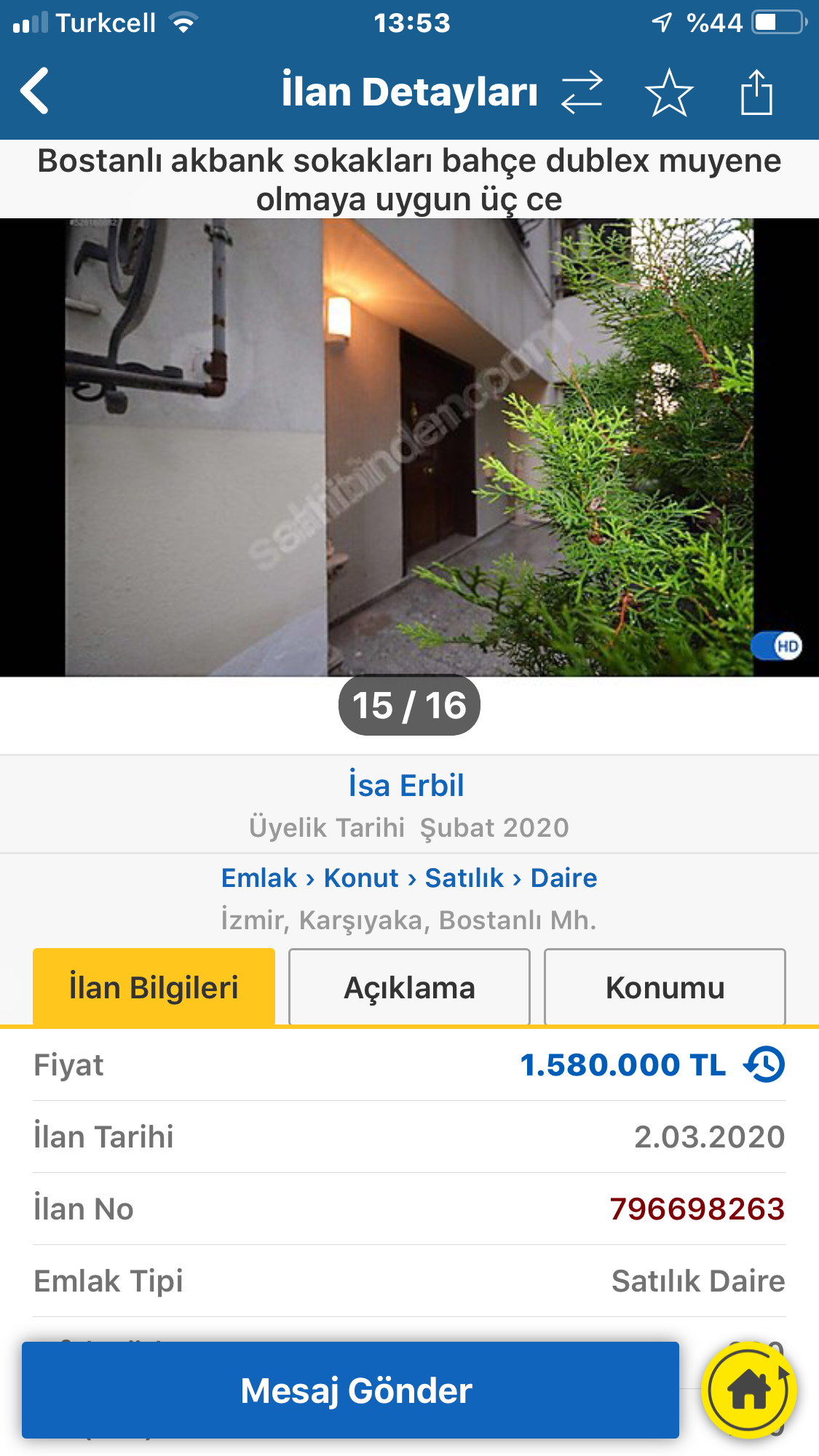The image size is (819, 1456).
Task: View price history next to 1.580.000 TL
Action: [x=764, y=1065]
